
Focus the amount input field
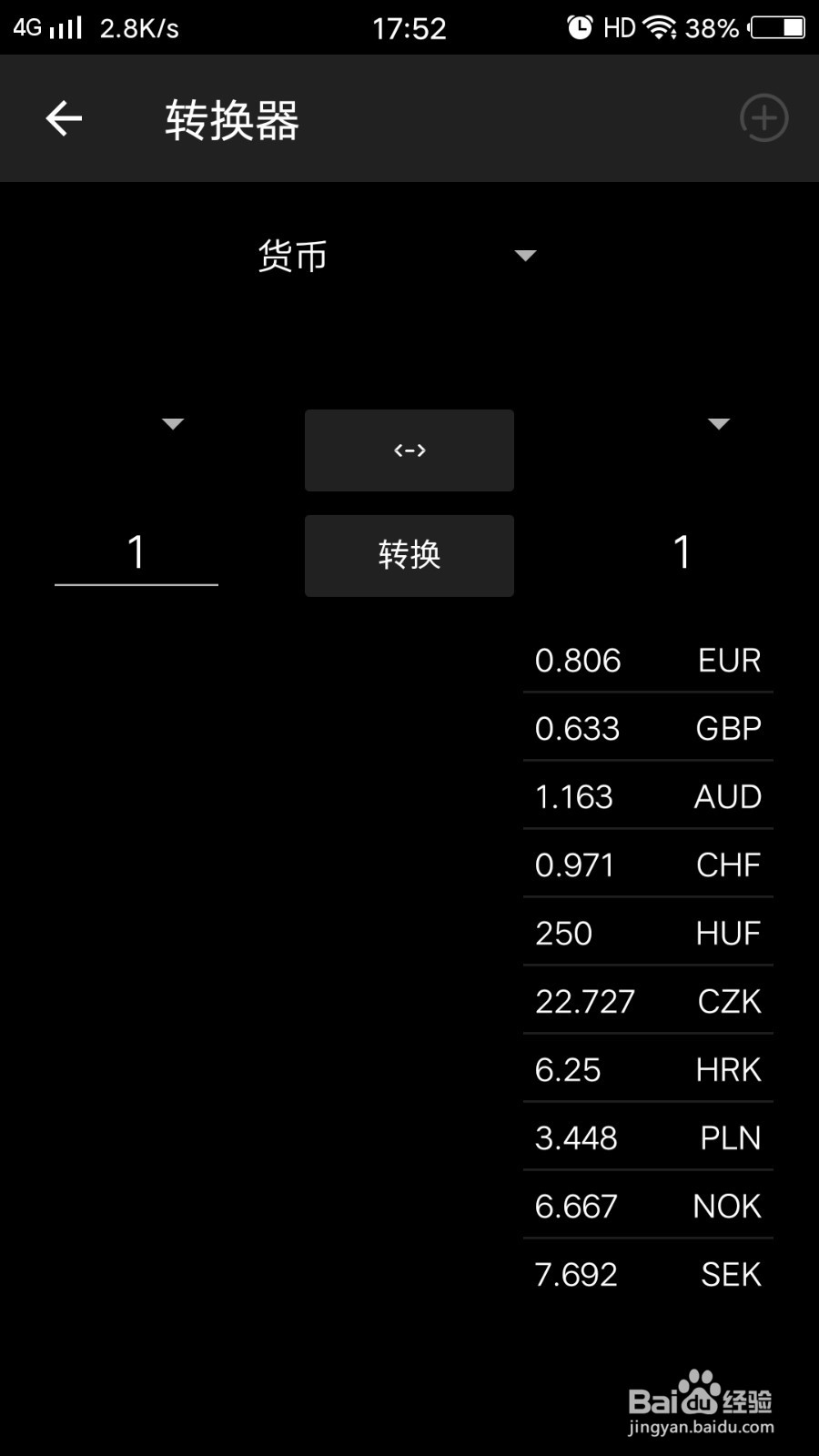(136, 553)
